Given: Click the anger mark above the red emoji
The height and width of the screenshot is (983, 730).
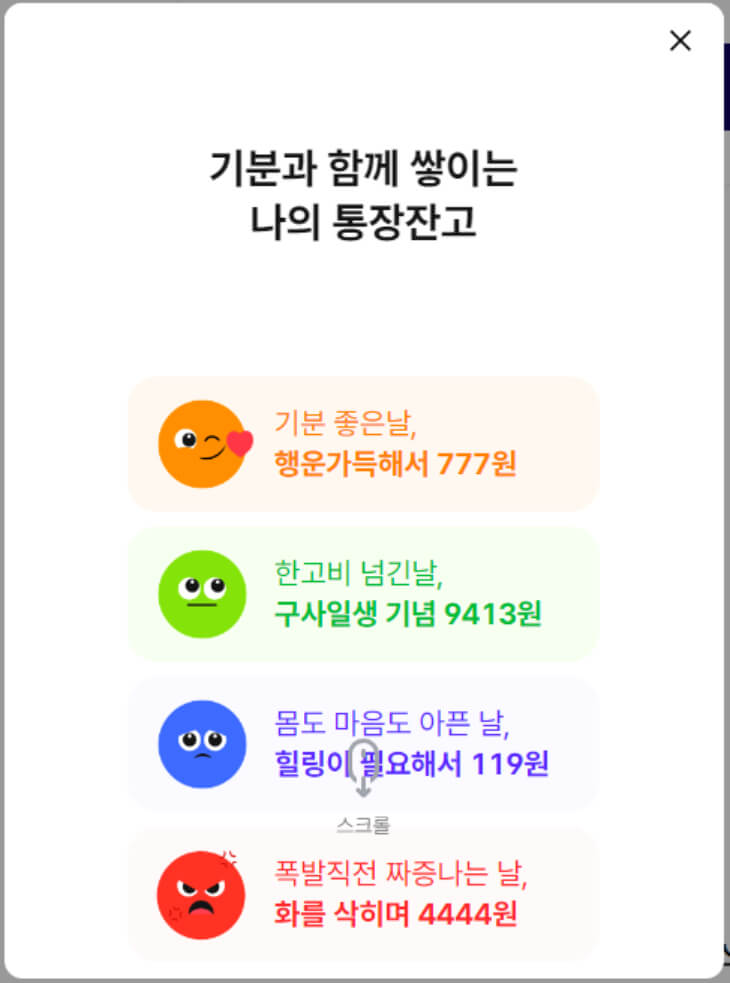Looking at the screenshot, I should [x=228, y=854].
